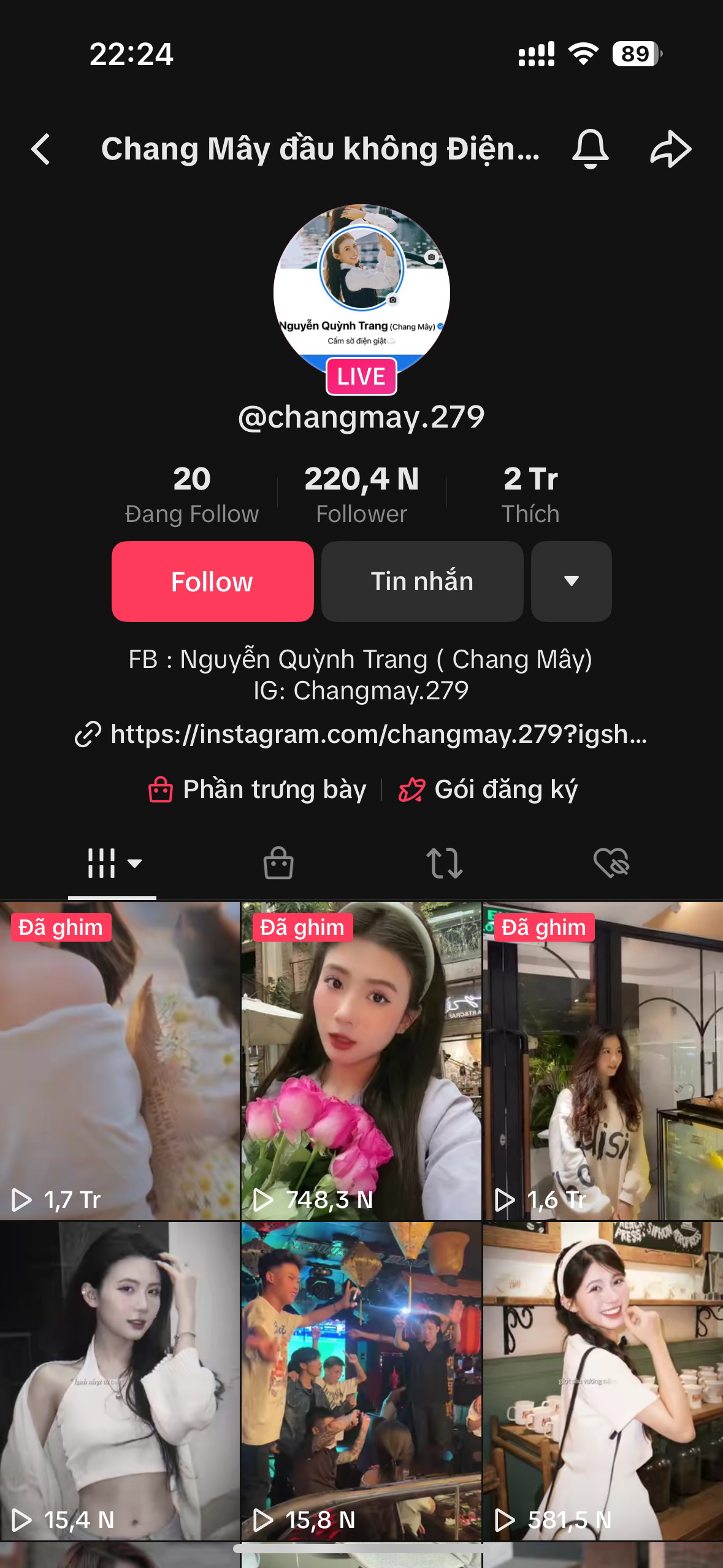Follow @changmay.279
723x1568 pixels.
click(x=212, y=582)
